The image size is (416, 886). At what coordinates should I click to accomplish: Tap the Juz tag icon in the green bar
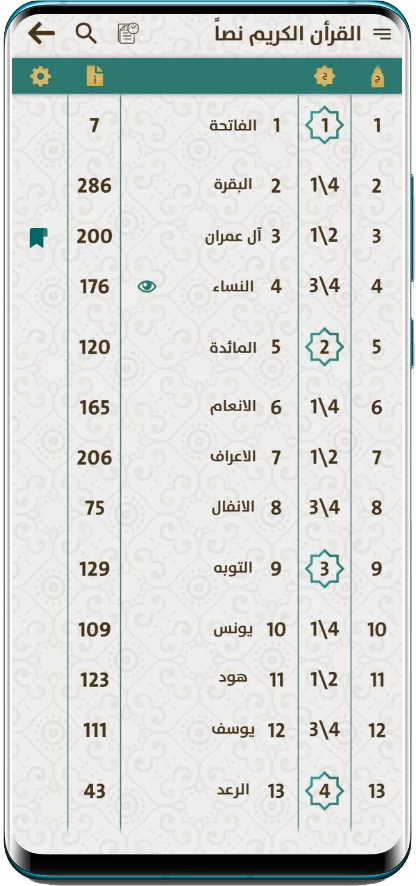coord(378,76)
